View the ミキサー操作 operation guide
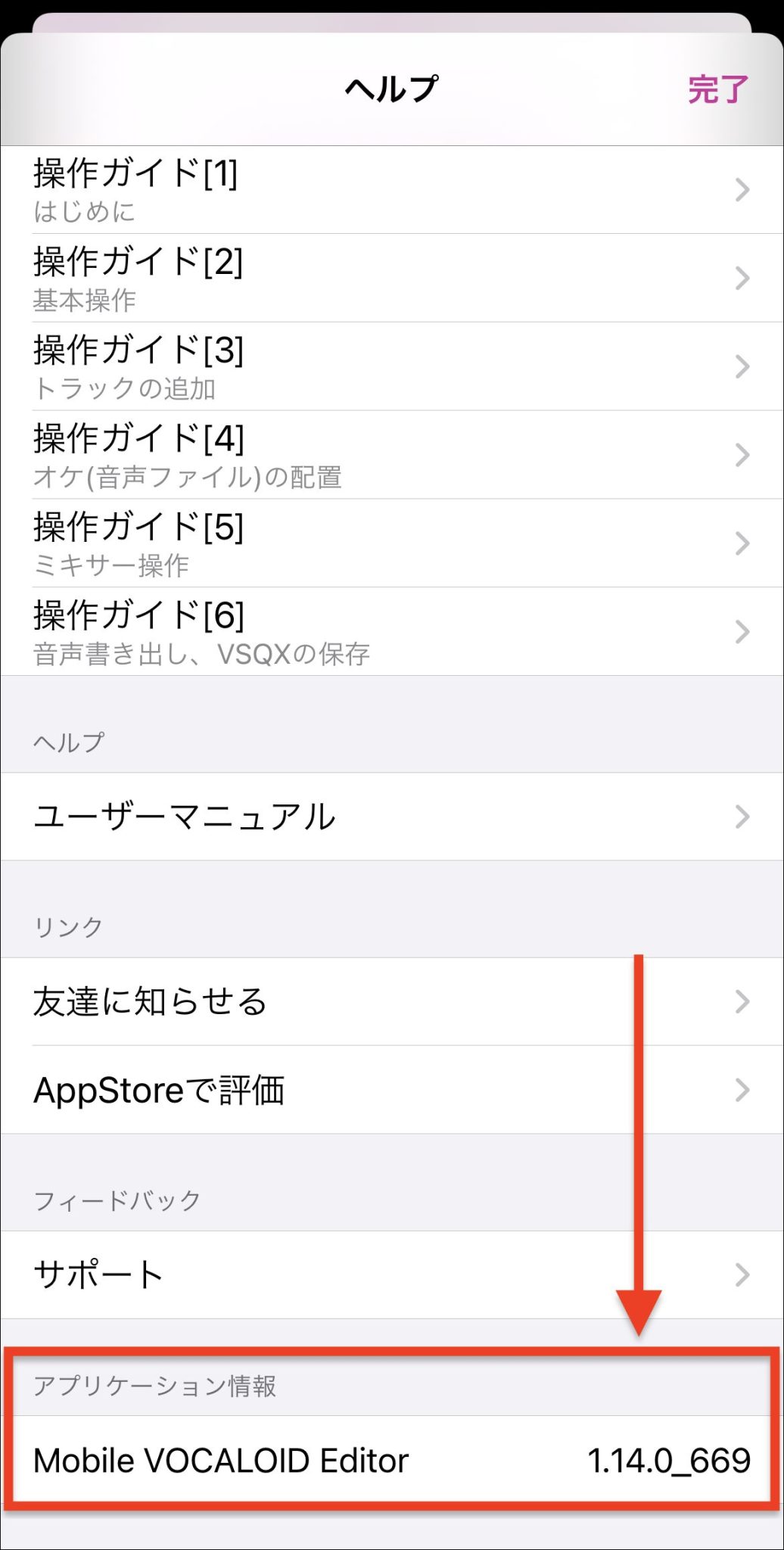784x1550 pixels. 303,543
